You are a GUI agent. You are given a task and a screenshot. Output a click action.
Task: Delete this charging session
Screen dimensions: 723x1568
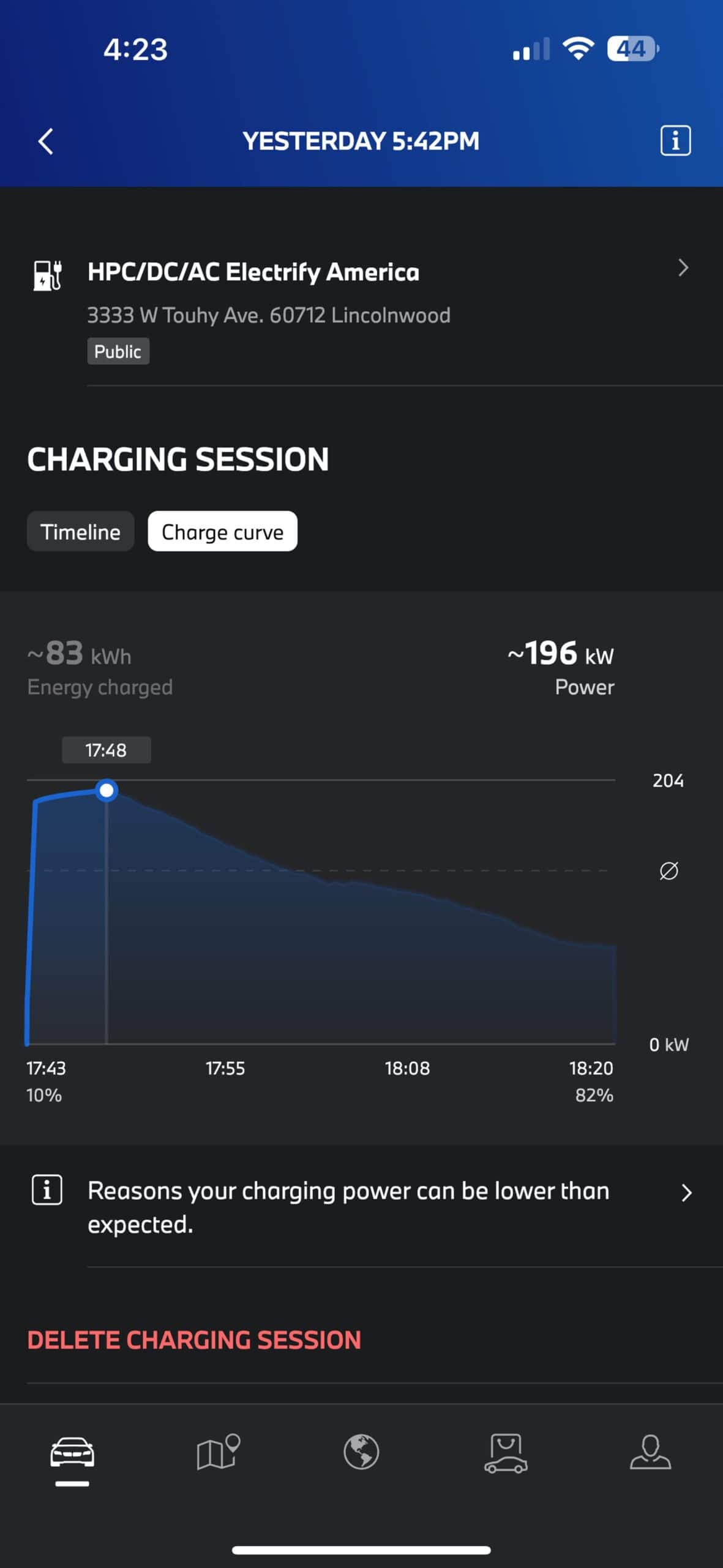(x=194, y=1340)
